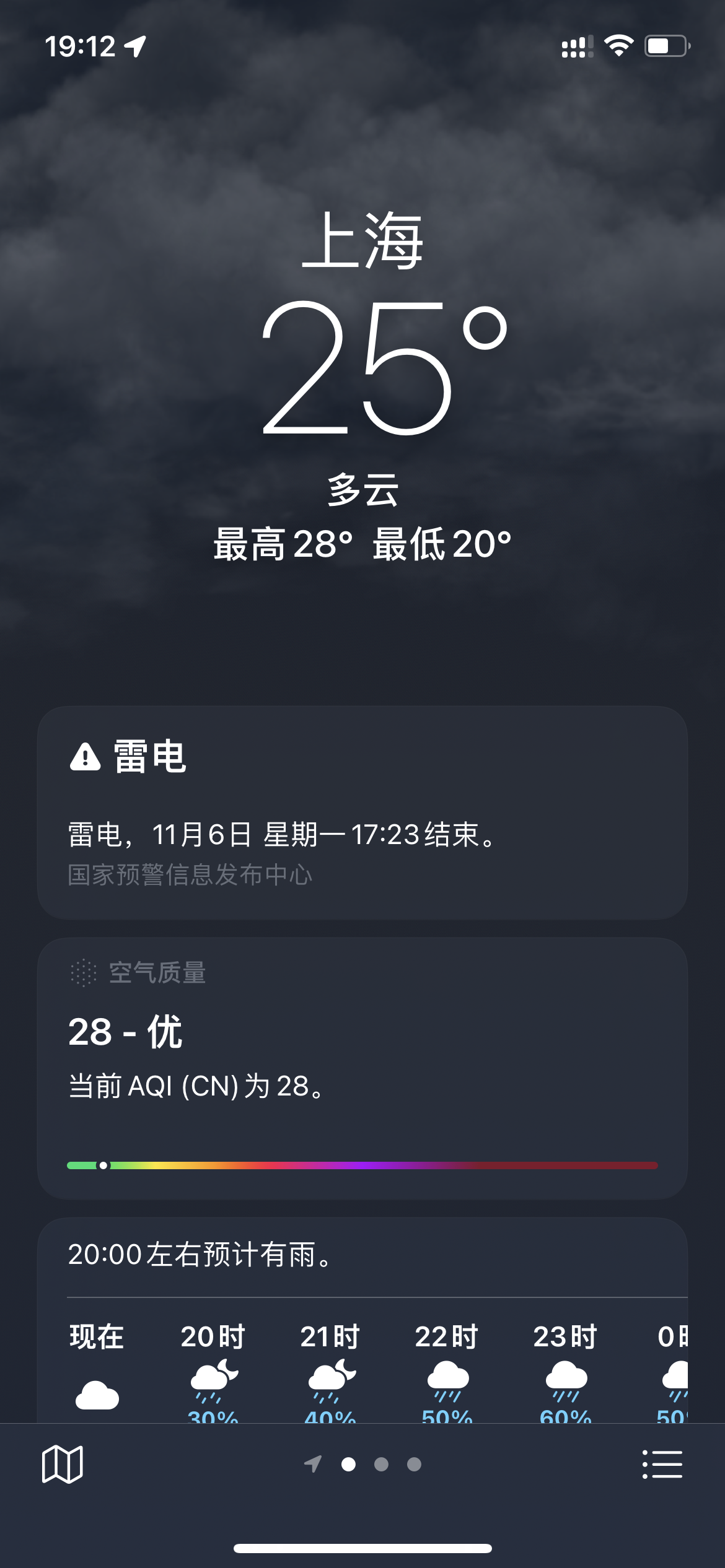Image resolution: width=725 pixels, height=1568 pixels.
Task: Open the weather map view
Action: point(62,1465)
